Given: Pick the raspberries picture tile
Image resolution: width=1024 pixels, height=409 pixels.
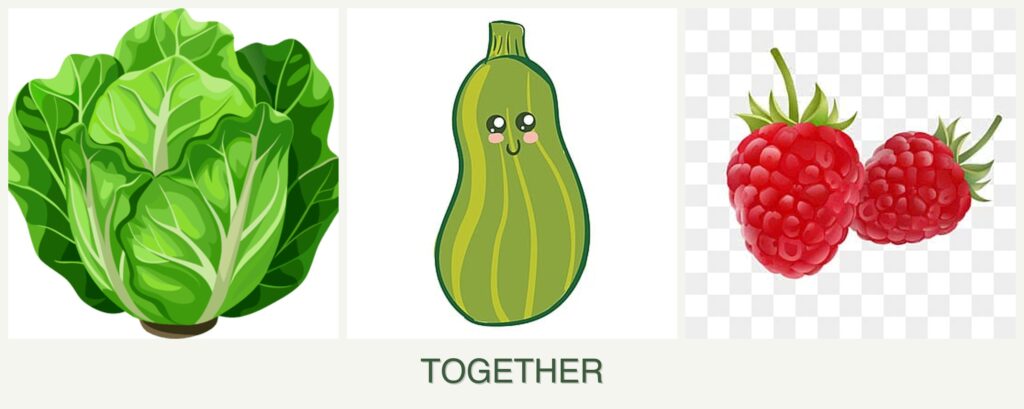Looking at the screenshot, I should click(850, 173).
